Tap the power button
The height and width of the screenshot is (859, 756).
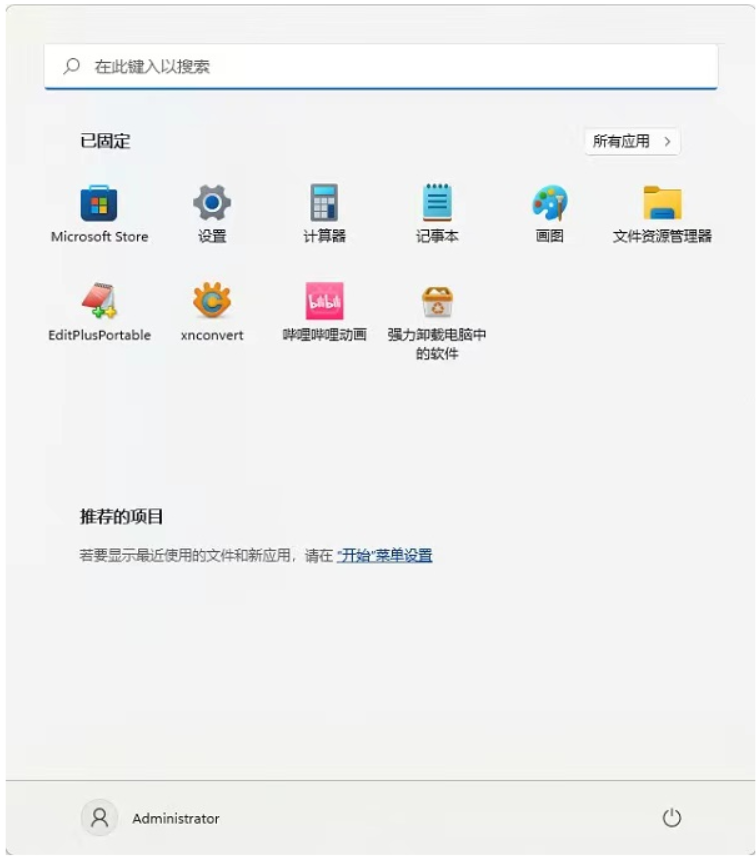[672, 818]
